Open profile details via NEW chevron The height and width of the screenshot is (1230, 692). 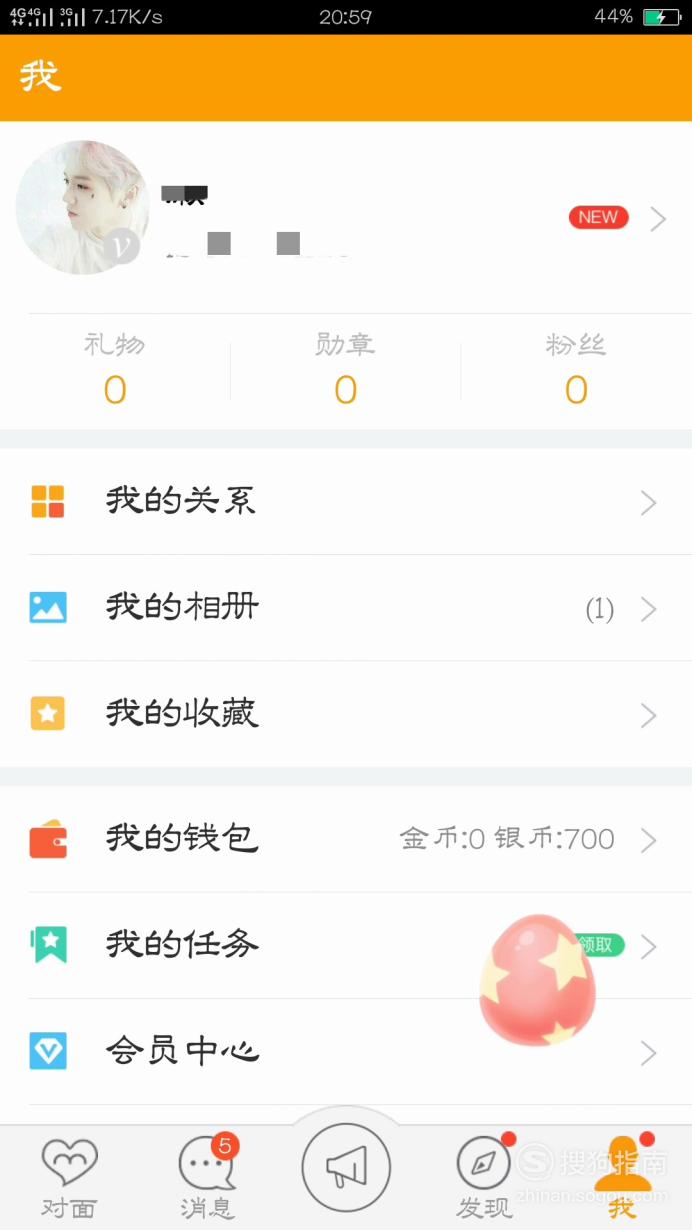[x=658, y=219]
